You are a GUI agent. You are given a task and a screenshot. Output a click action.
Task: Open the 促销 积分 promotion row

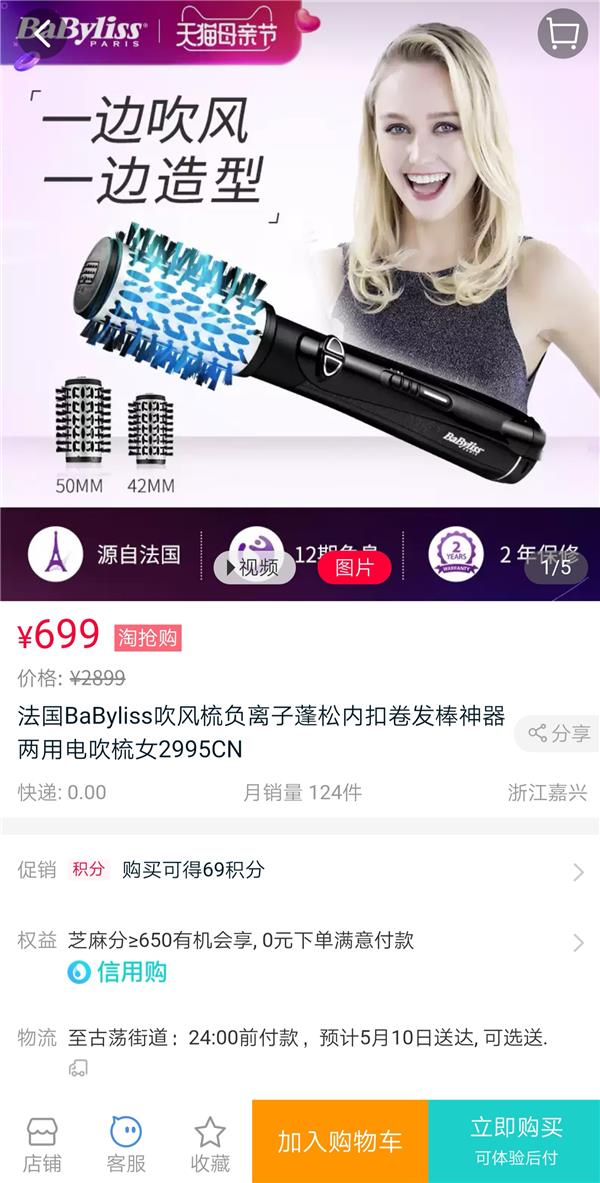pos(300,870)
